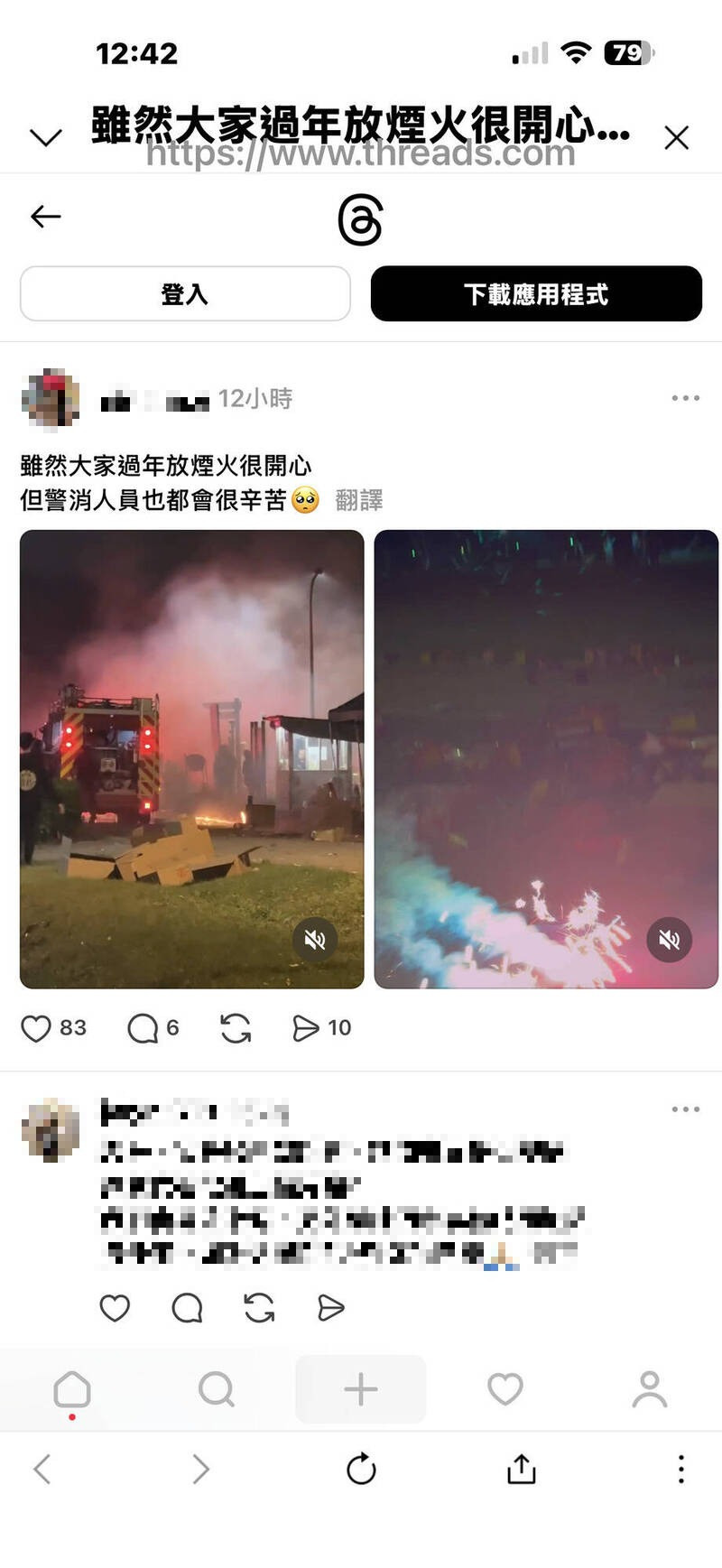Viewport: 722px width, 1568px height.
Task: Like the blurred reply comment
Action: pyautogui.click(x=115, y=1308)
